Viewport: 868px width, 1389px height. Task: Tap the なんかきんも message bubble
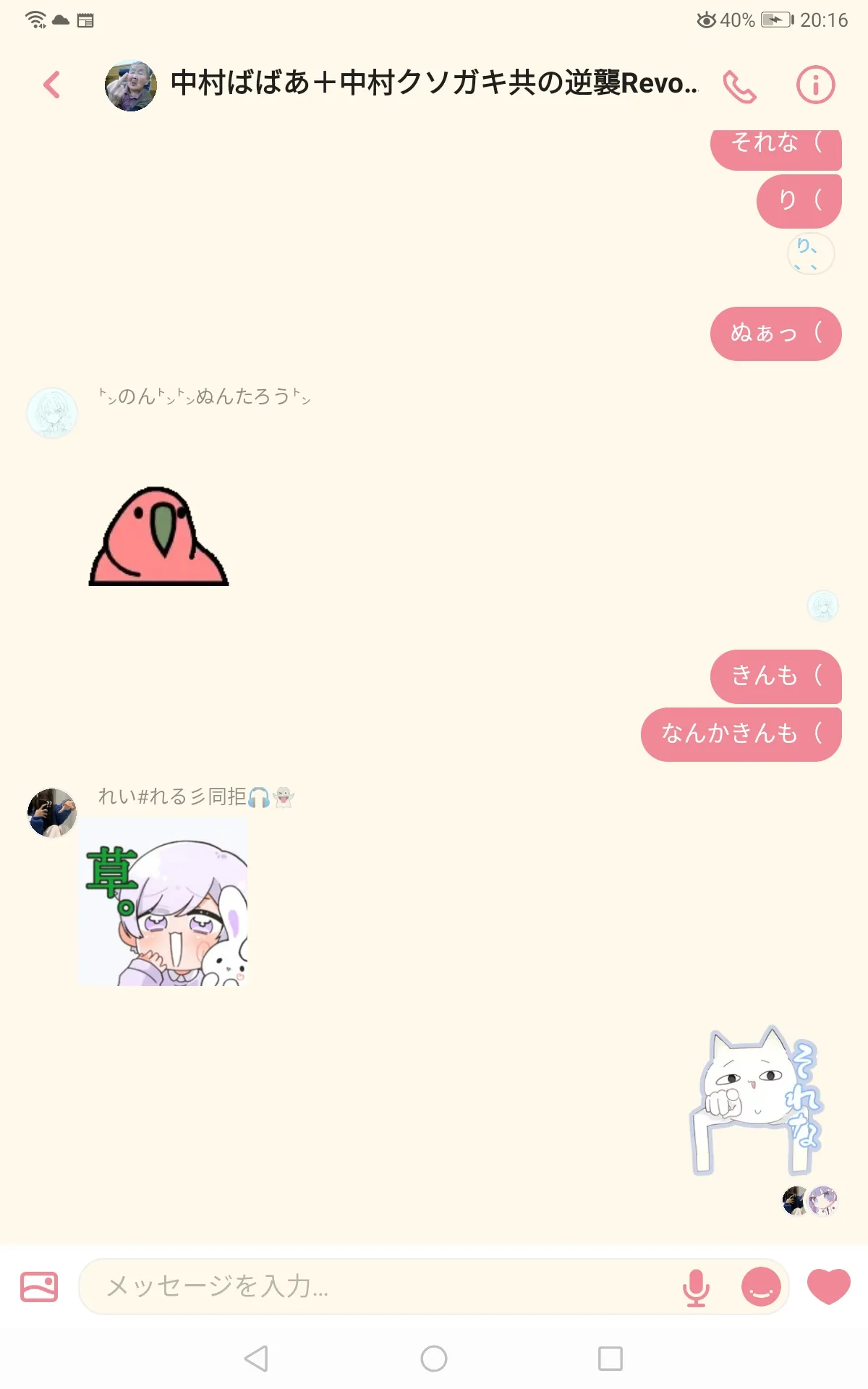[741, 734]
